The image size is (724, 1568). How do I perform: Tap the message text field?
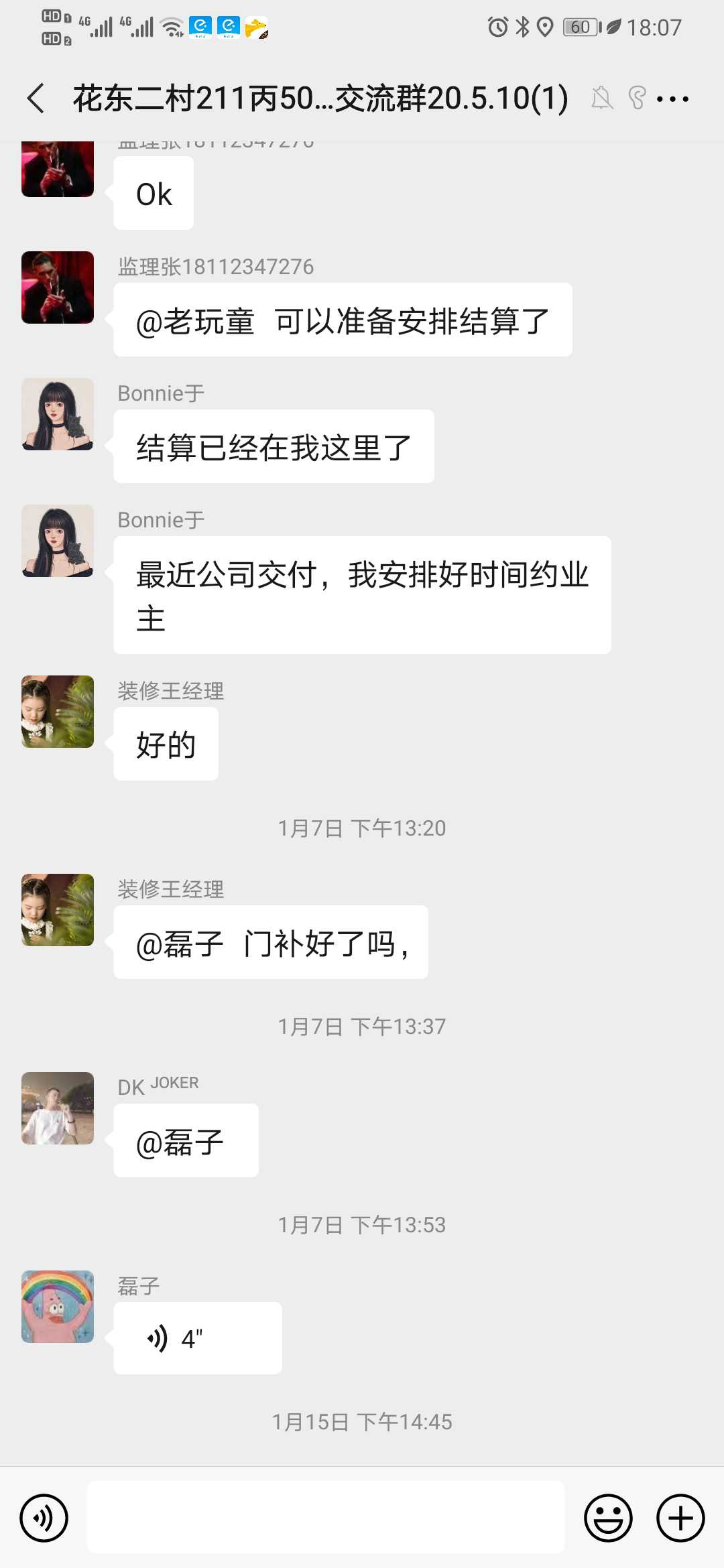[326, 1518]
